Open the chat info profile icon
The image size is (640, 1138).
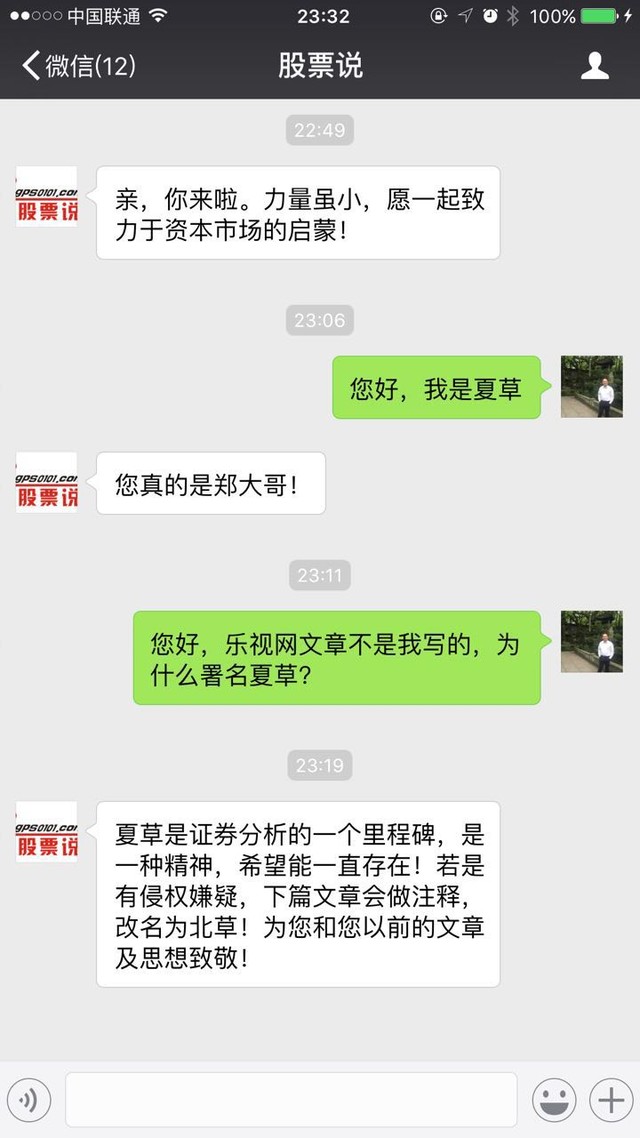(x=595, y=66)
